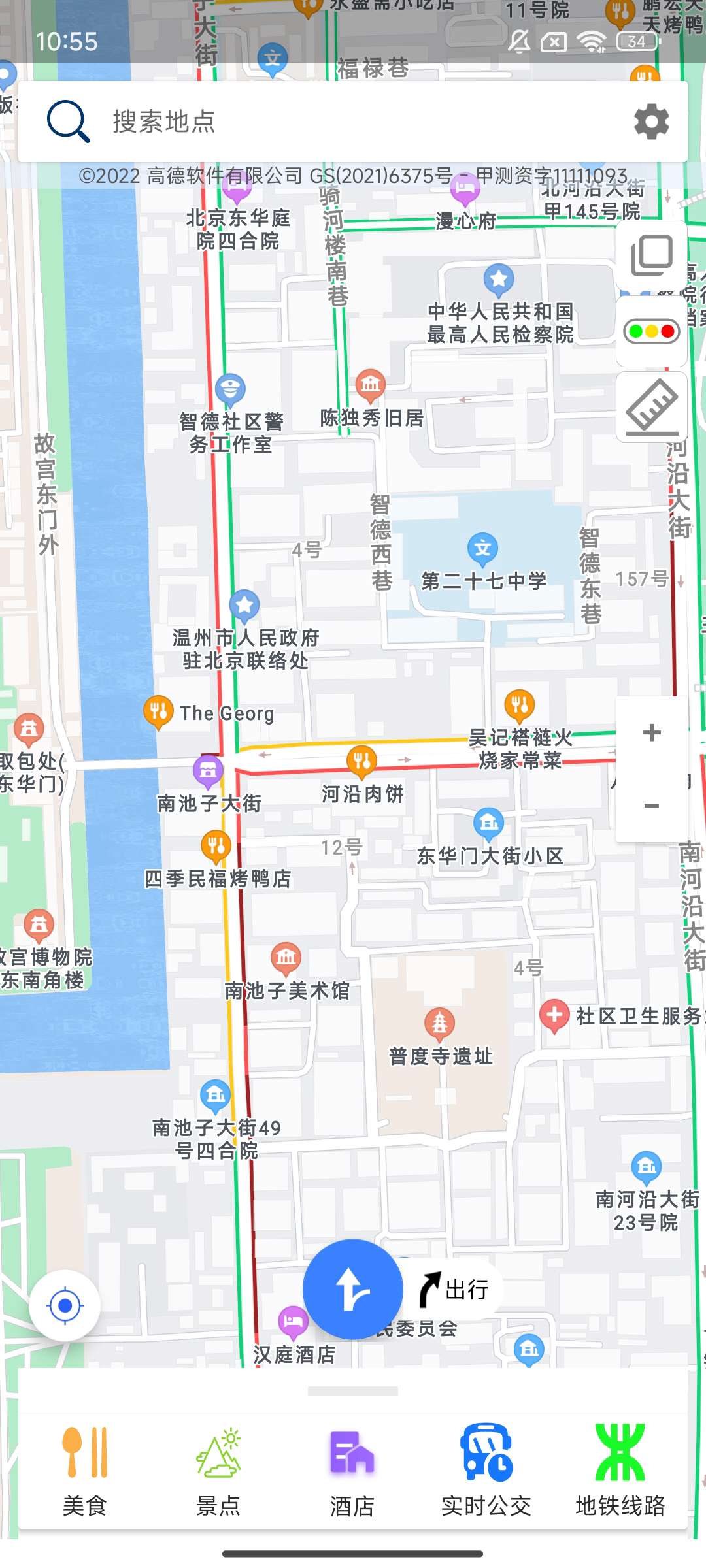Center map on my current location
Viewport: 706px width, 1568px height.
click(65, 1306)
